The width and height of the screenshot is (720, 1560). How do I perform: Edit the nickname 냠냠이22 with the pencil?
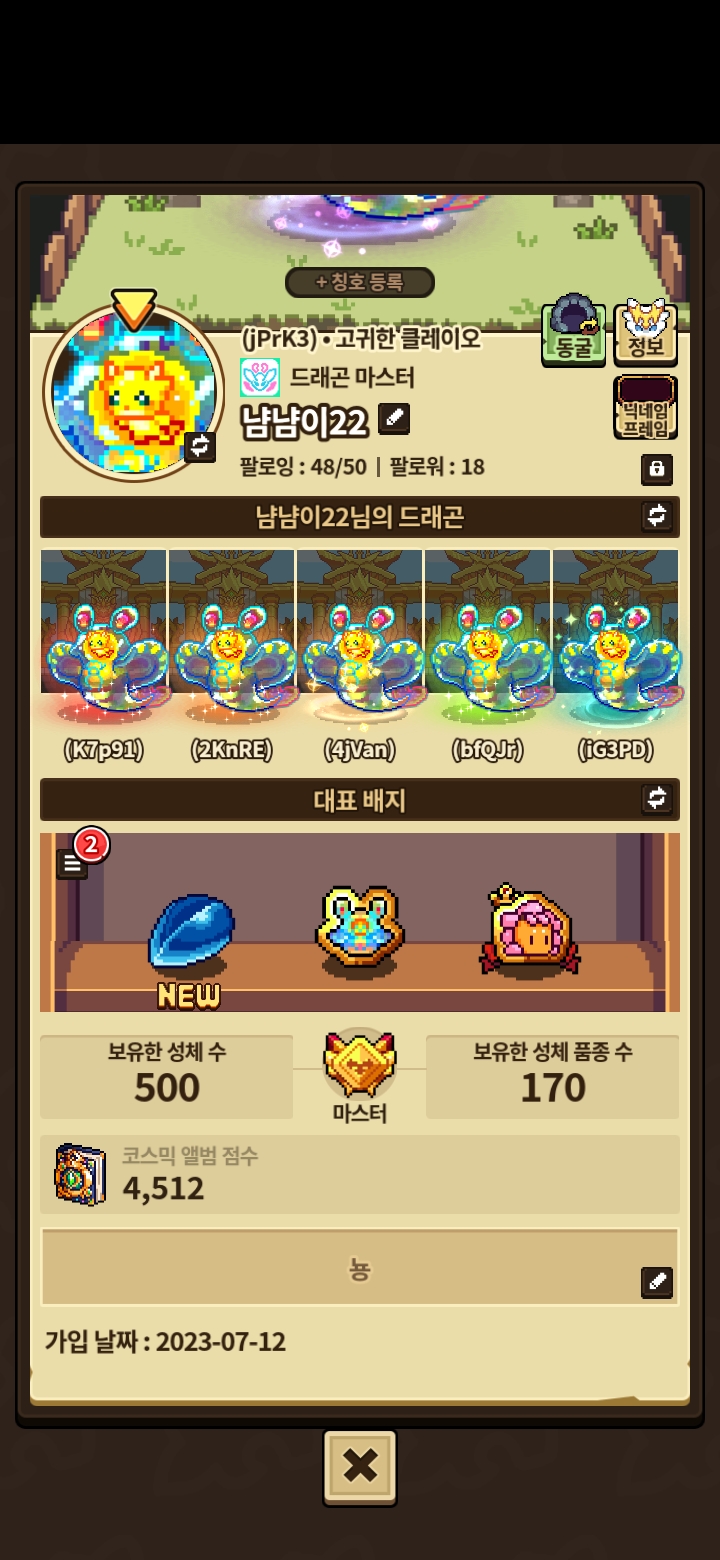click(x=395, y=420)
